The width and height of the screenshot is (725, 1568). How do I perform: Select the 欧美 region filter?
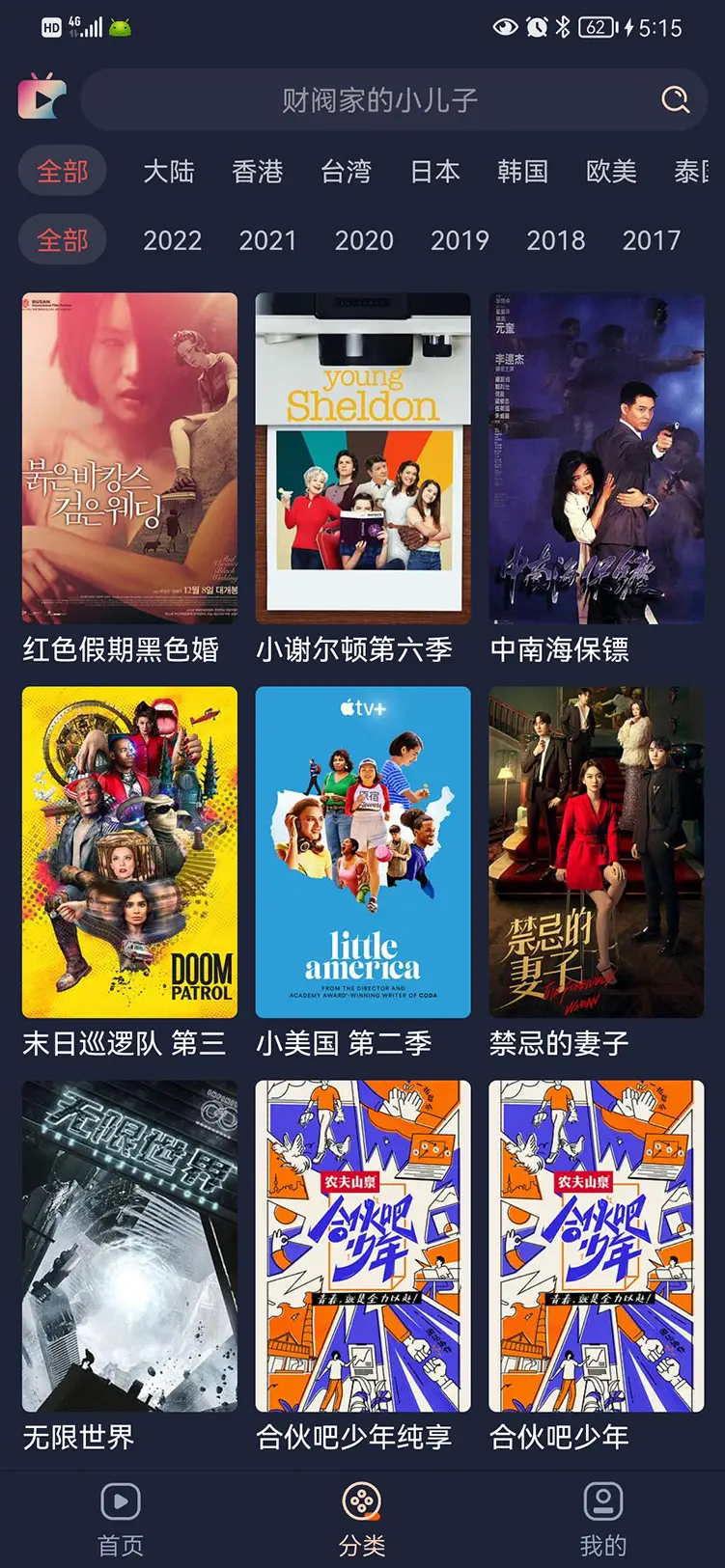pos(611,172)
